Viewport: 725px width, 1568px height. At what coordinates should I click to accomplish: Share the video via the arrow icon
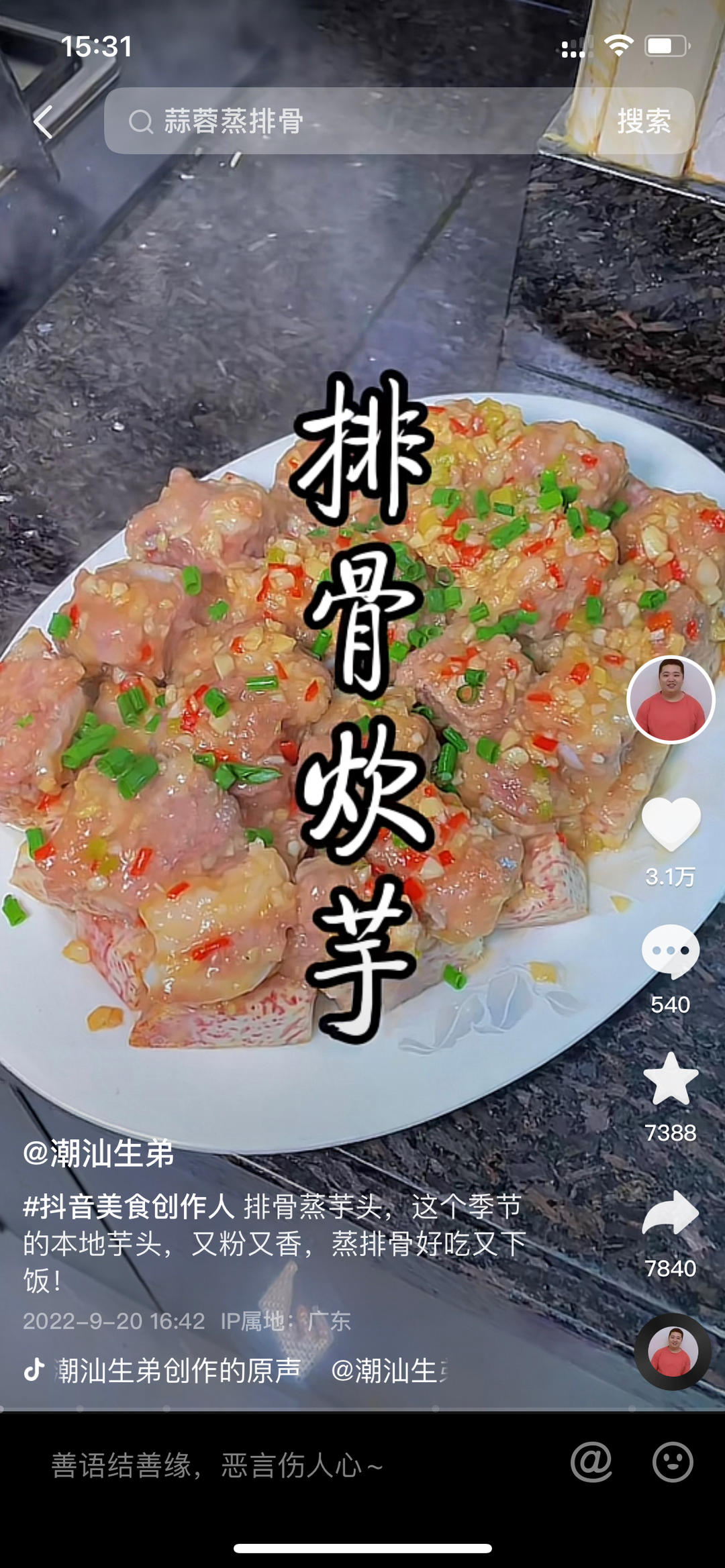coord(671,1213)
